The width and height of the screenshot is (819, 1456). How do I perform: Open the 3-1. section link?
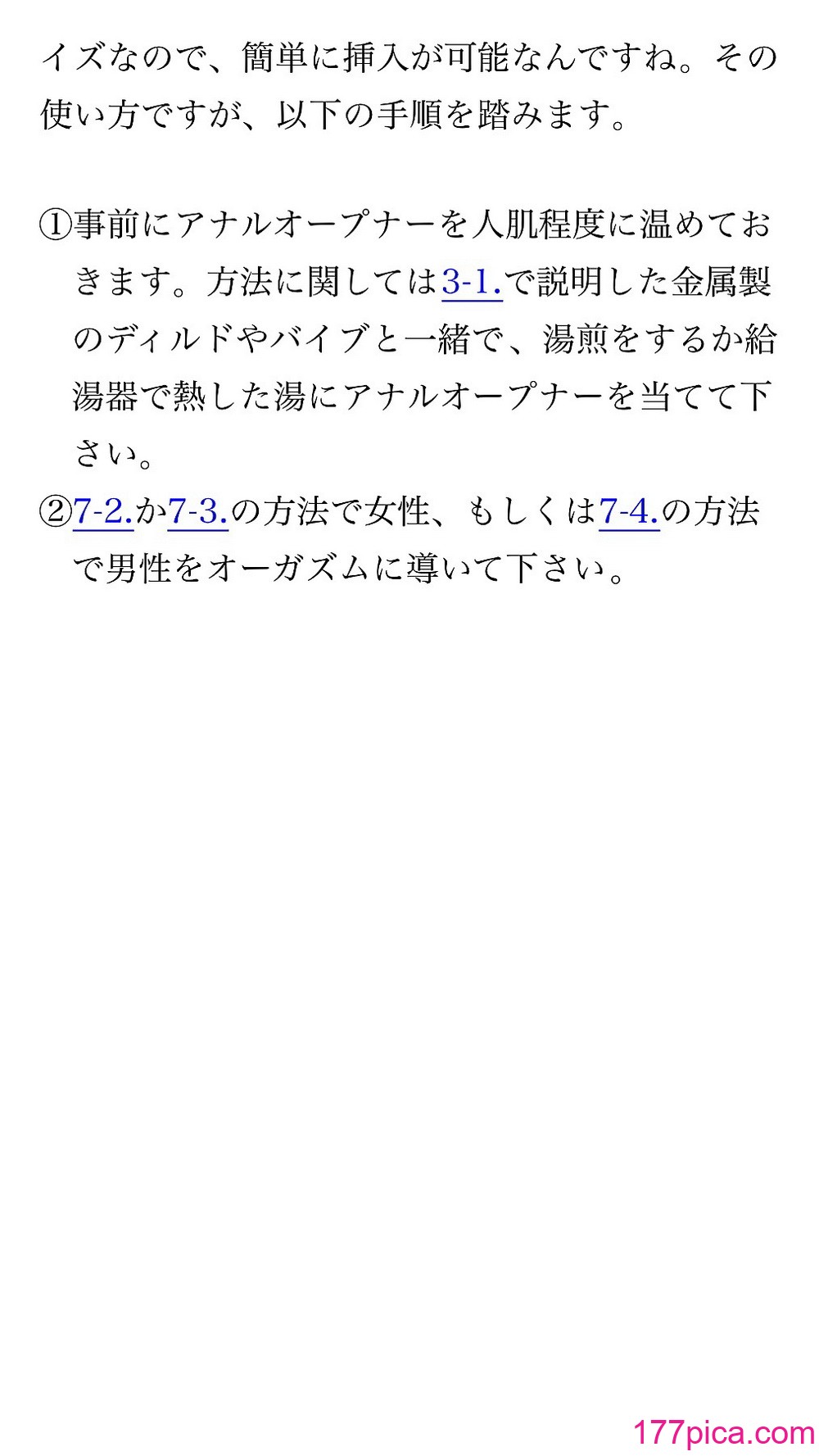[472, 283]
